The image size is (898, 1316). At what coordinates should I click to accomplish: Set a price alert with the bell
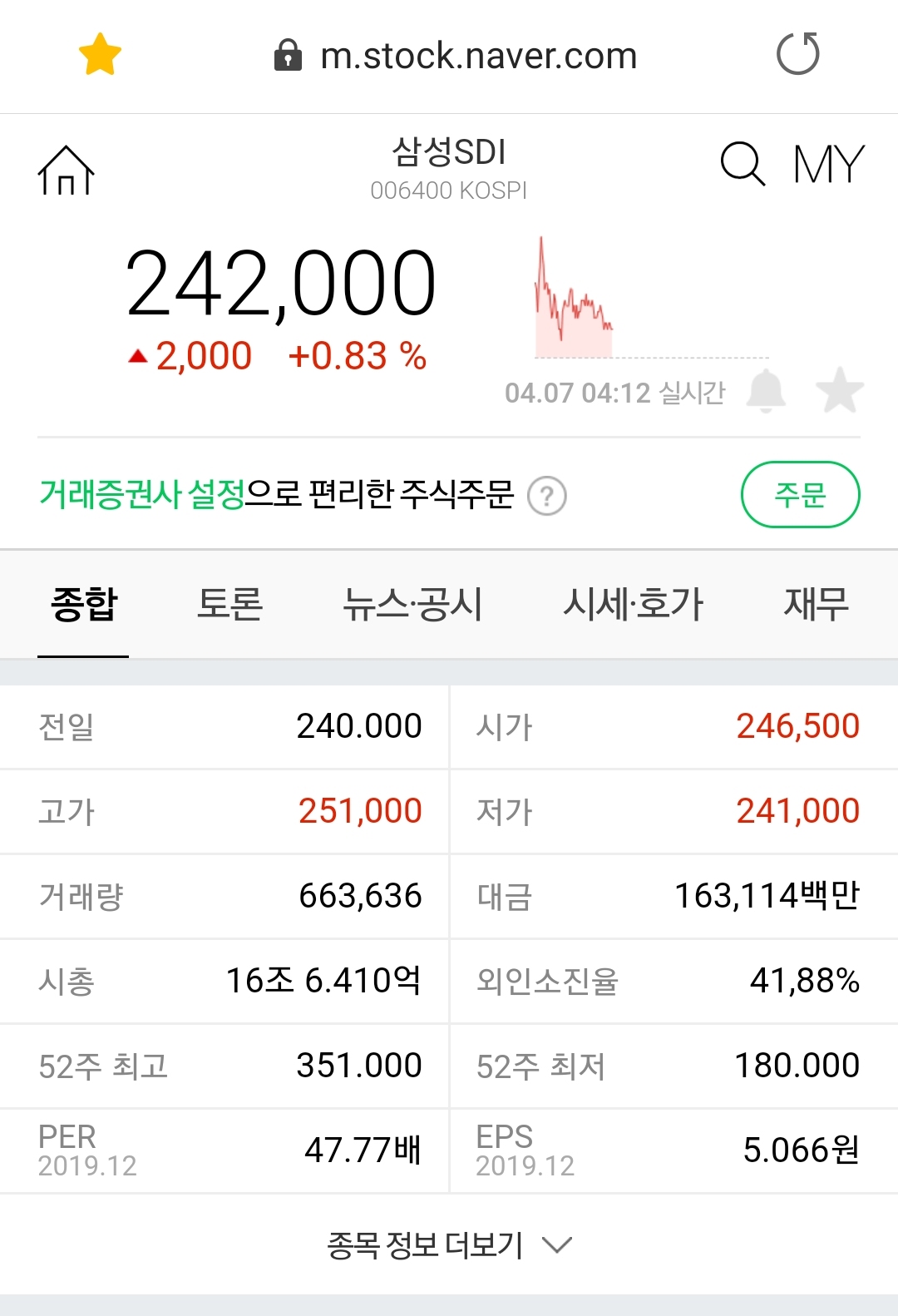click(766, 391)
